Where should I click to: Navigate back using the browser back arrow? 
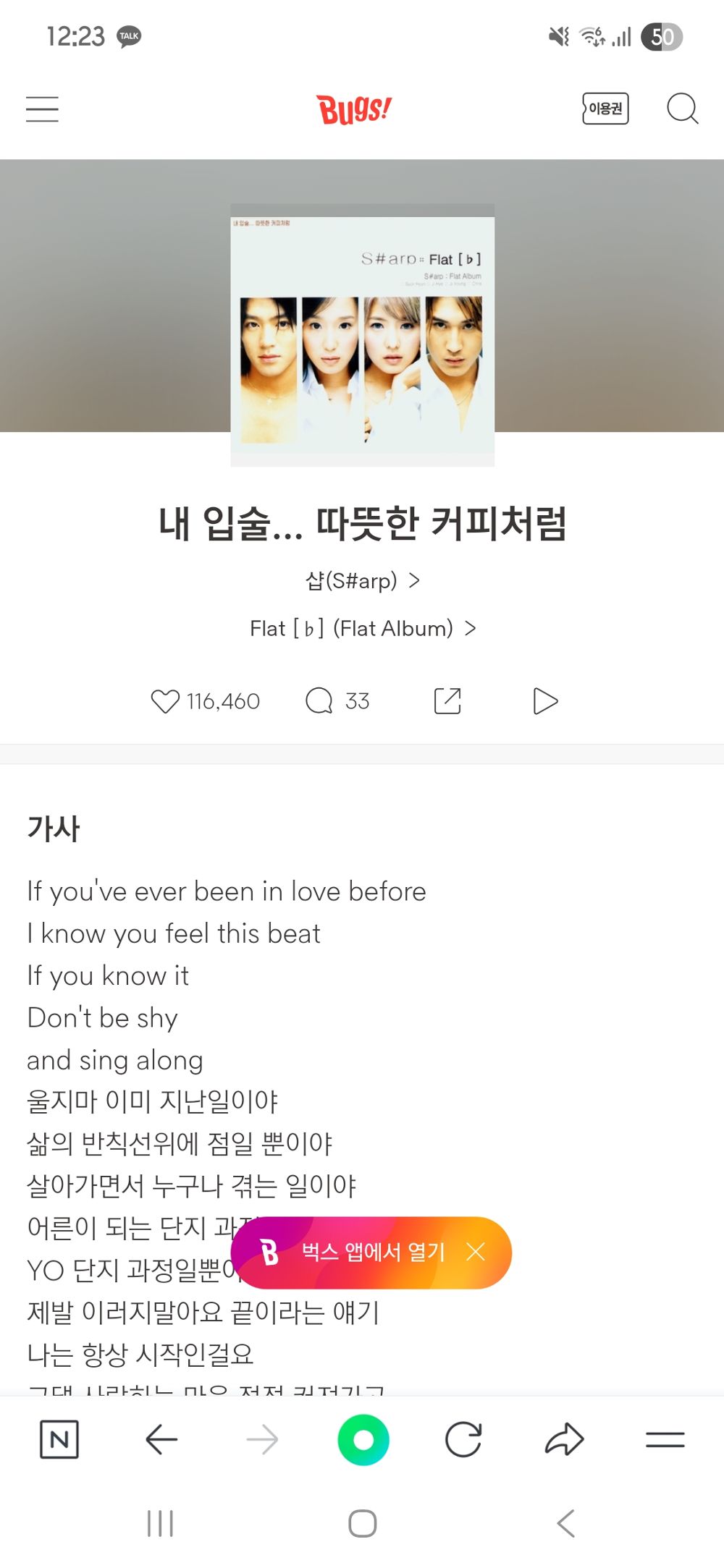click(x=161, y=1439)
